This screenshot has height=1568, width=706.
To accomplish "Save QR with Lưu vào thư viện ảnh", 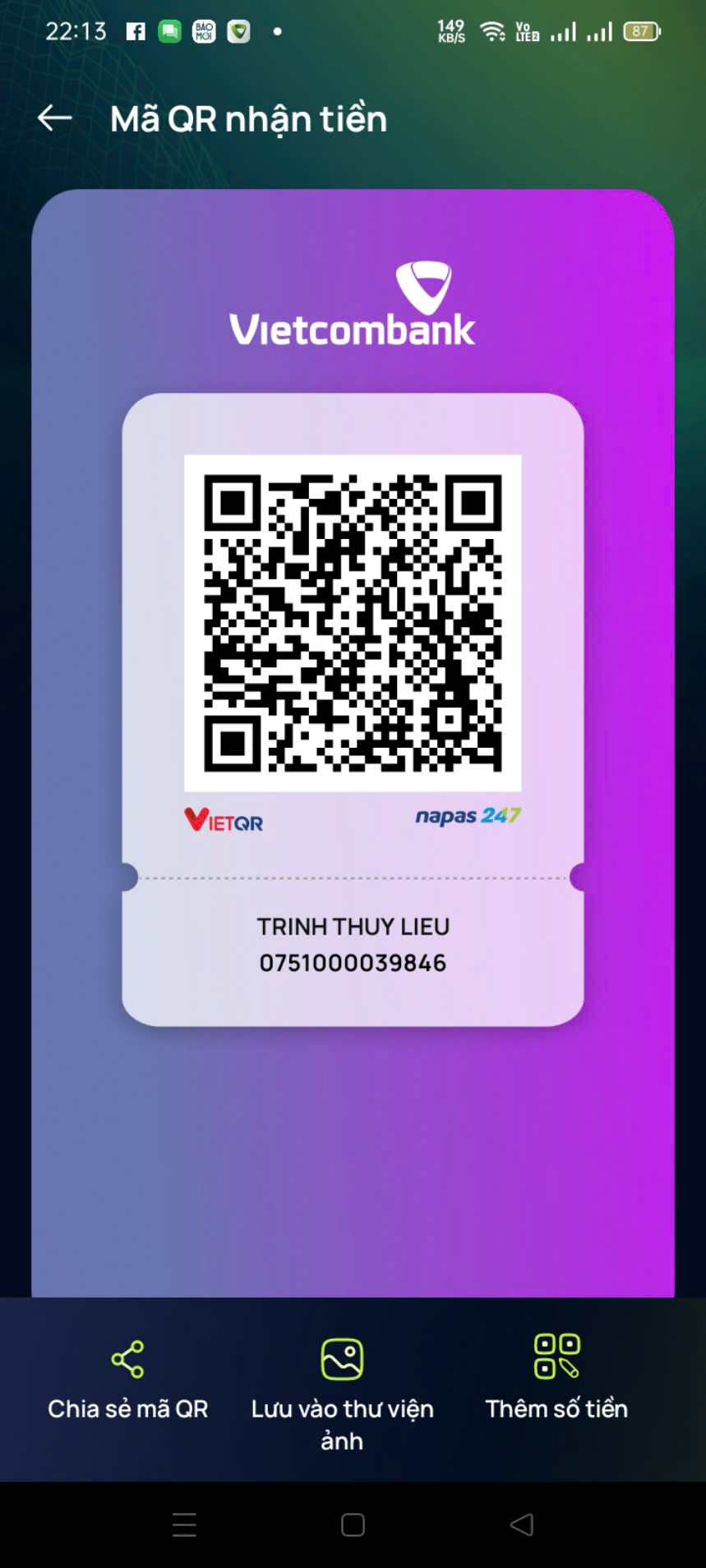I will point(342,1395).
